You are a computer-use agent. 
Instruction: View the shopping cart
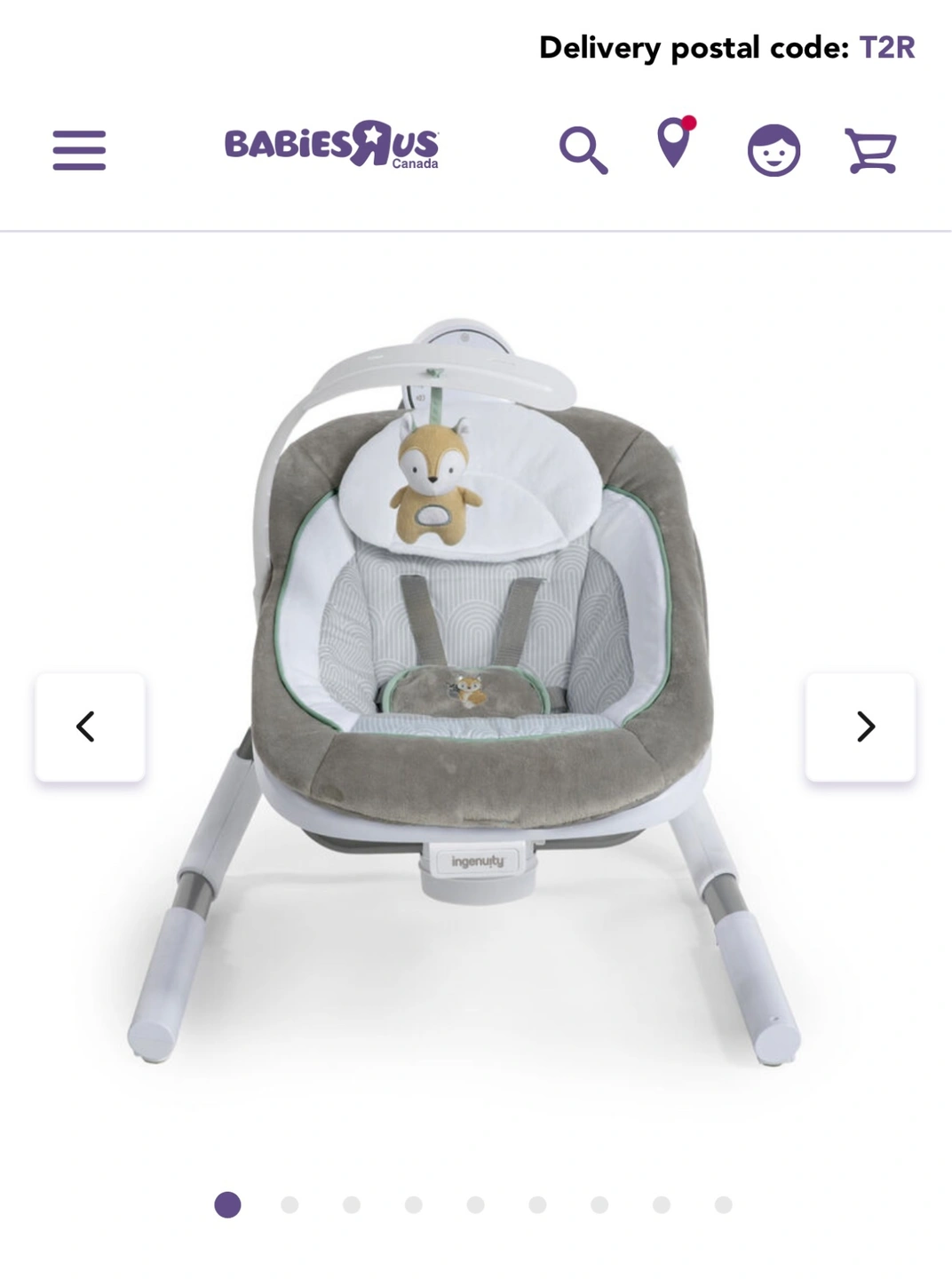coord(870,150)
